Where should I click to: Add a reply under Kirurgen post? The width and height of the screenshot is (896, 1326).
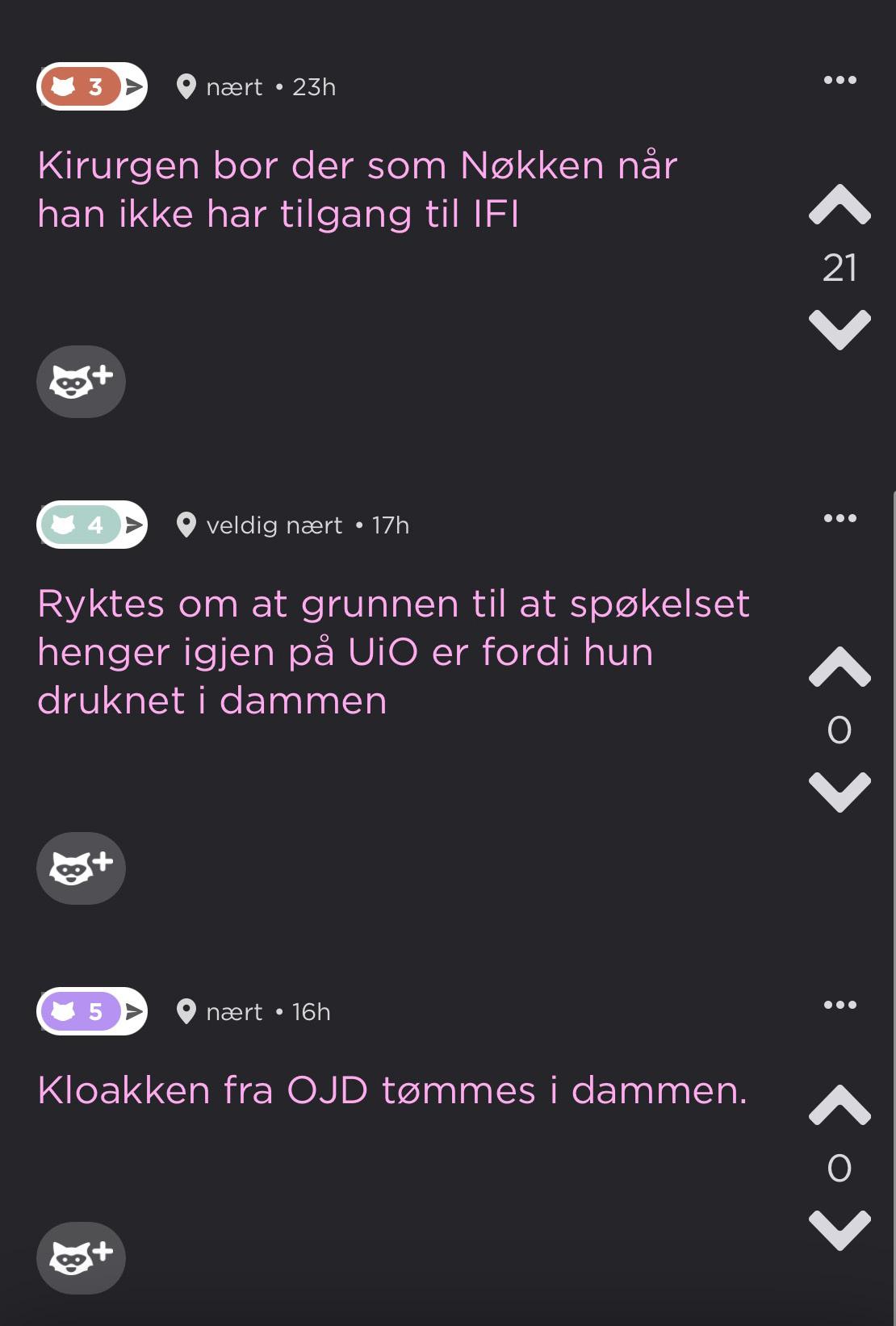[81, 382]
